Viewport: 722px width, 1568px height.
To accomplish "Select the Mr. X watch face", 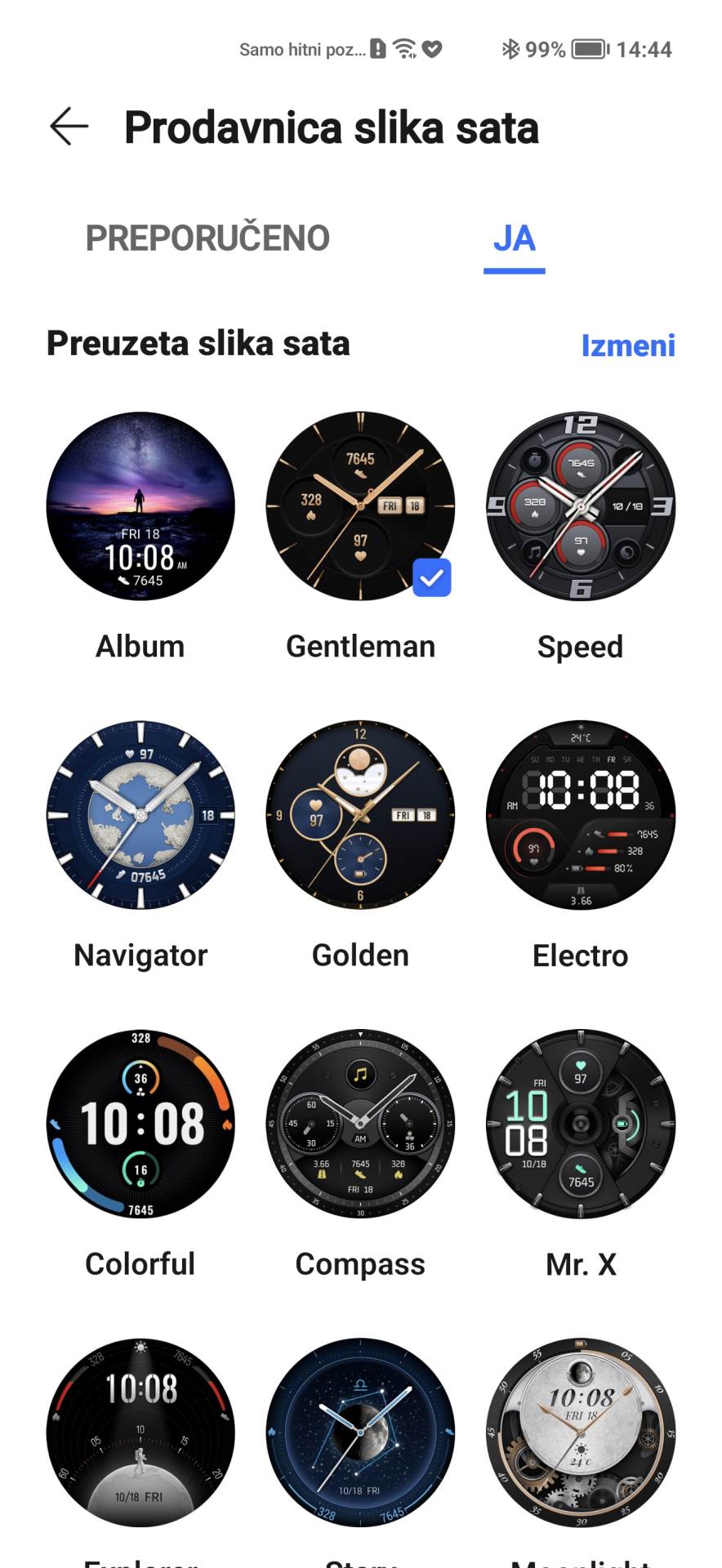I will tap(581, 1124).
